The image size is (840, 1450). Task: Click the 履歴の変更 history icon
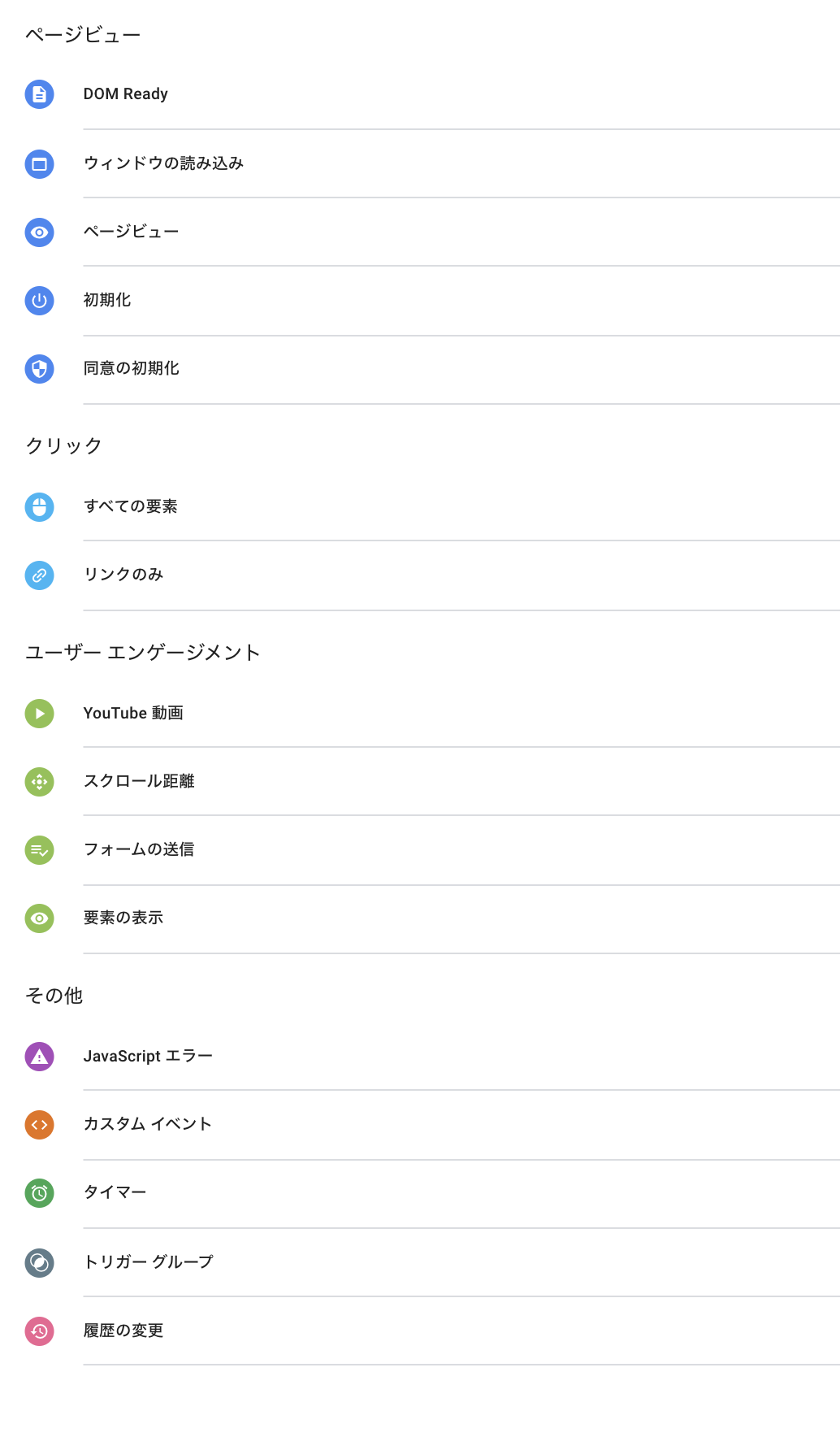[x=38, y=1331]
